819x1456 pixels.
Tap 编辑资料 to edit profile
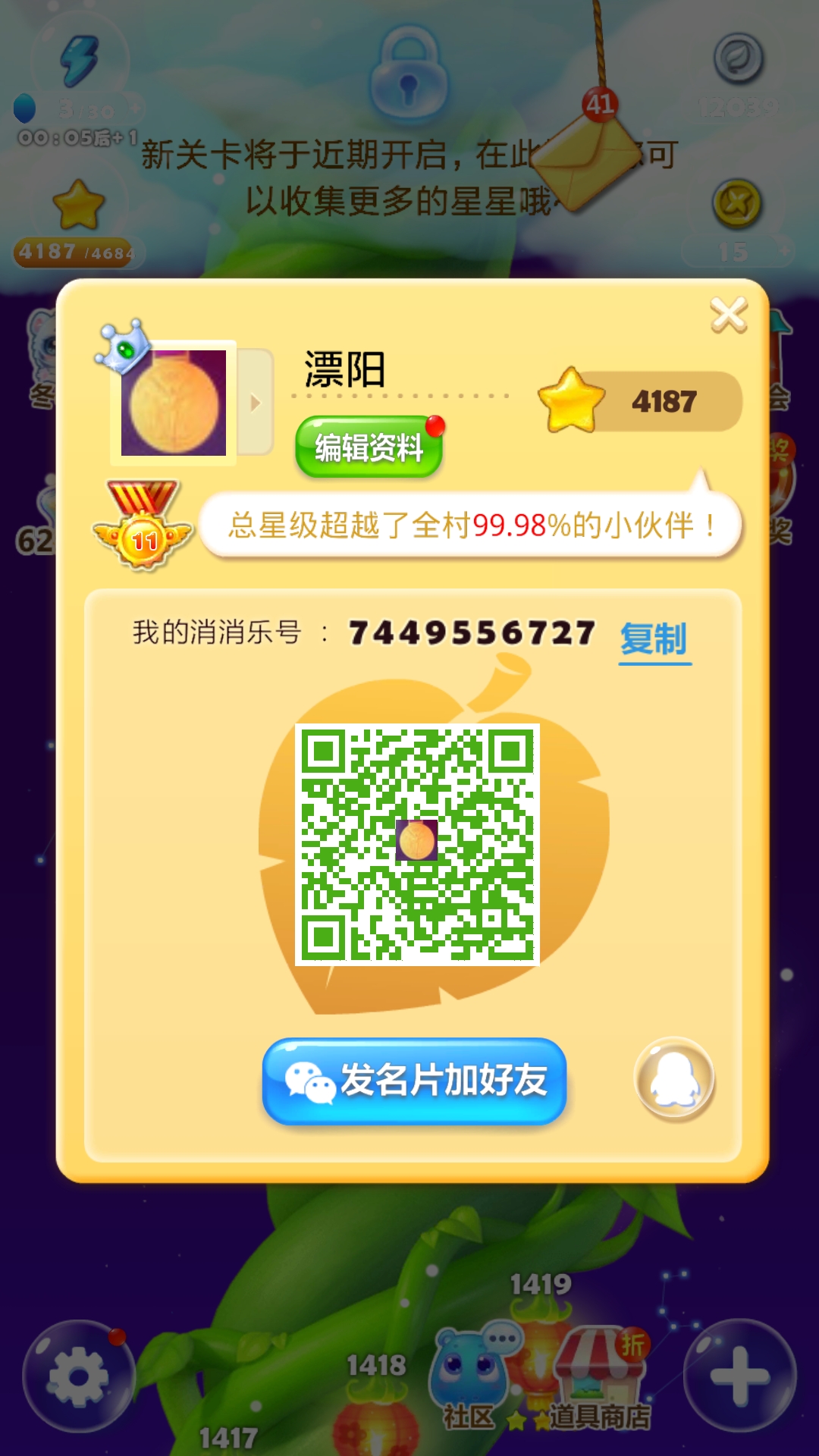tap(369, 447)
